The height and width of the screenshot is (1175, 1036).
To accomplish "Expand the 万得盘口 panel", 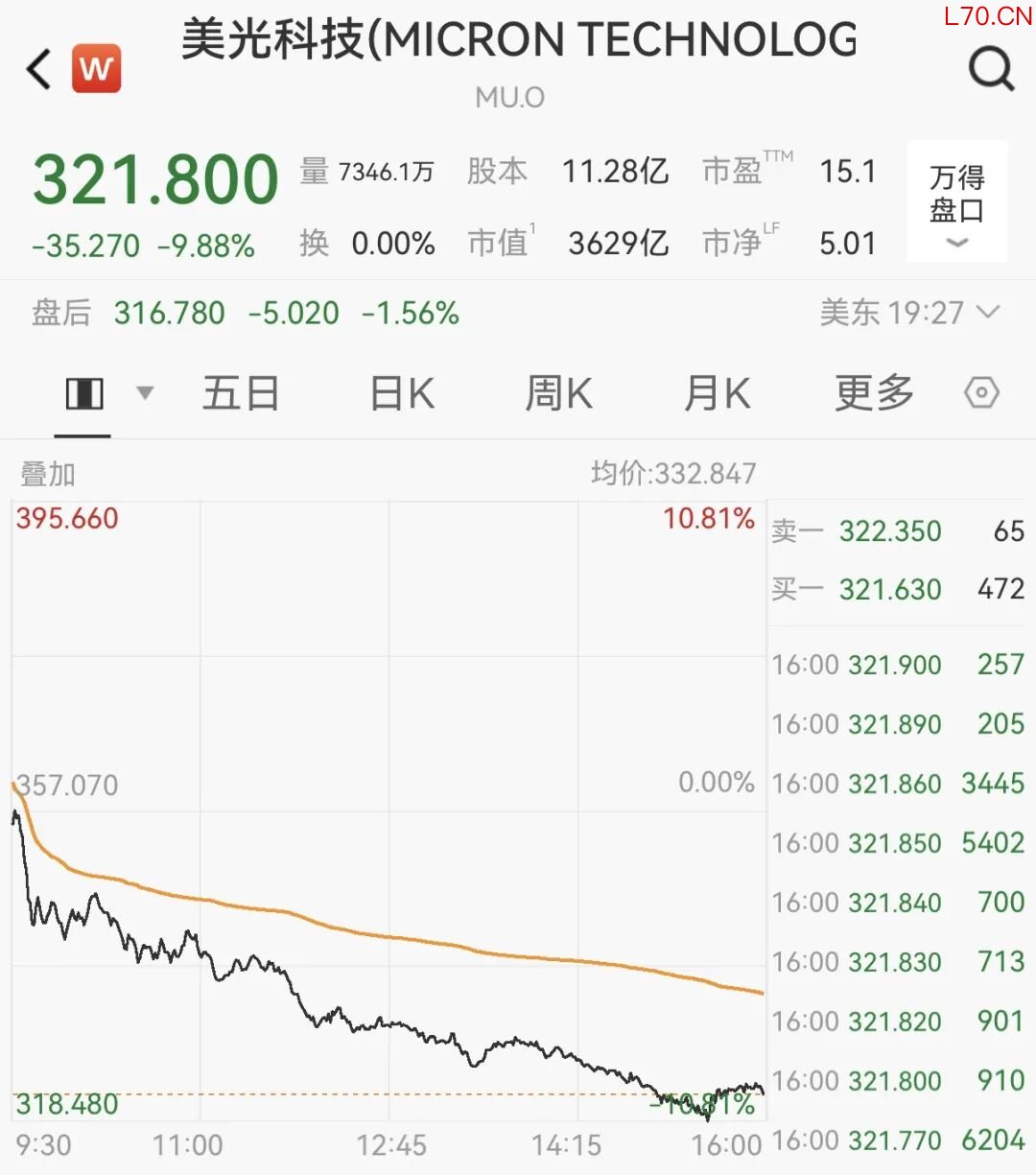I will coord(956,203).
